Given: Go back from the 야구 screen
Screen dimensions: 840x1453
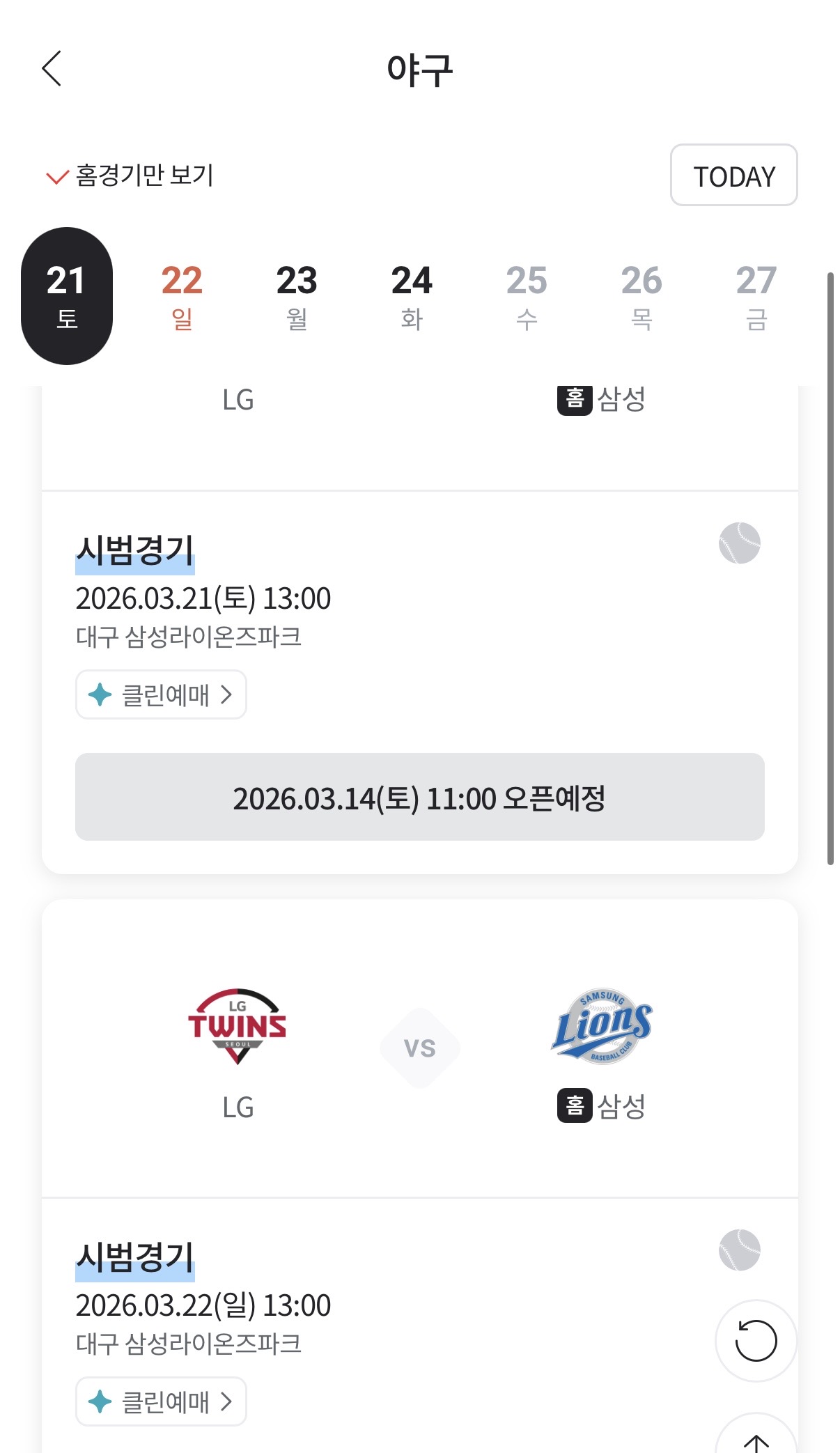Looking at the screenshot, I should (52, 68).
